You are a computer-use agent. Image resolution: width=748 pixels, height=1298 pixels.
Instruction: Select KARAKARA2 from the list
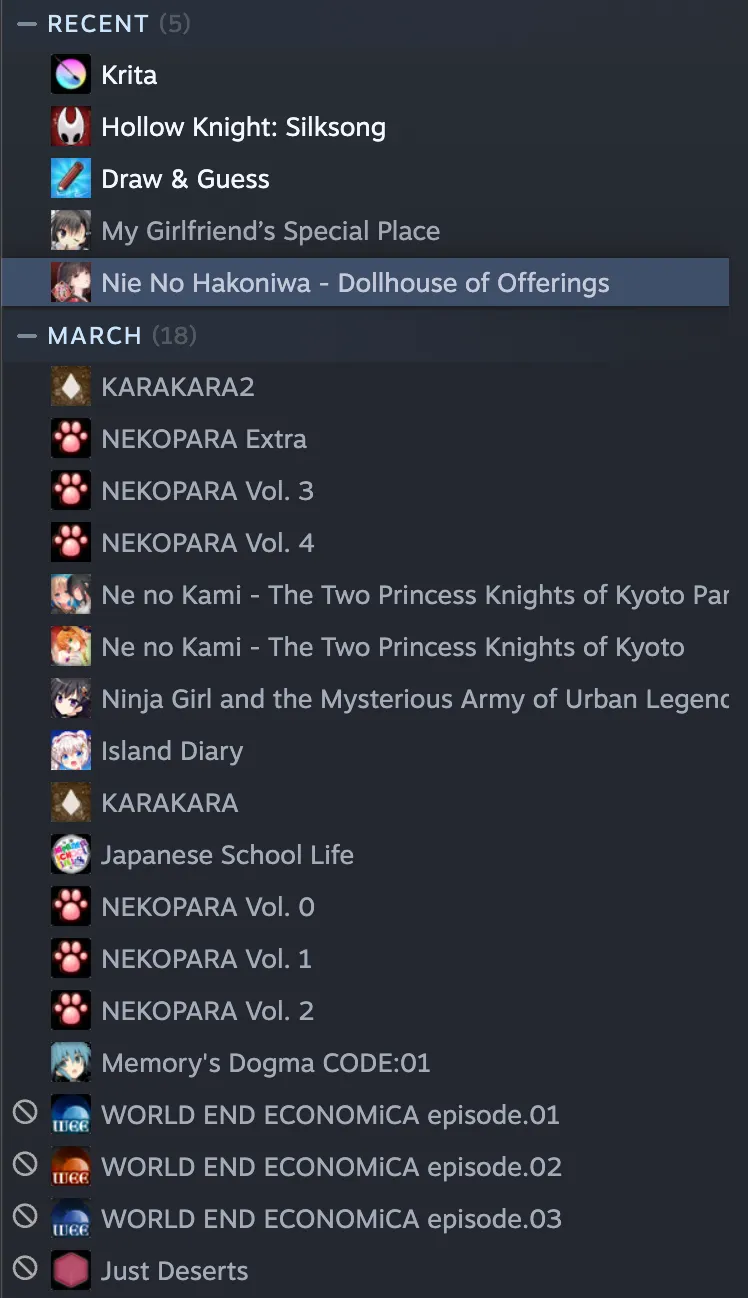177,387
